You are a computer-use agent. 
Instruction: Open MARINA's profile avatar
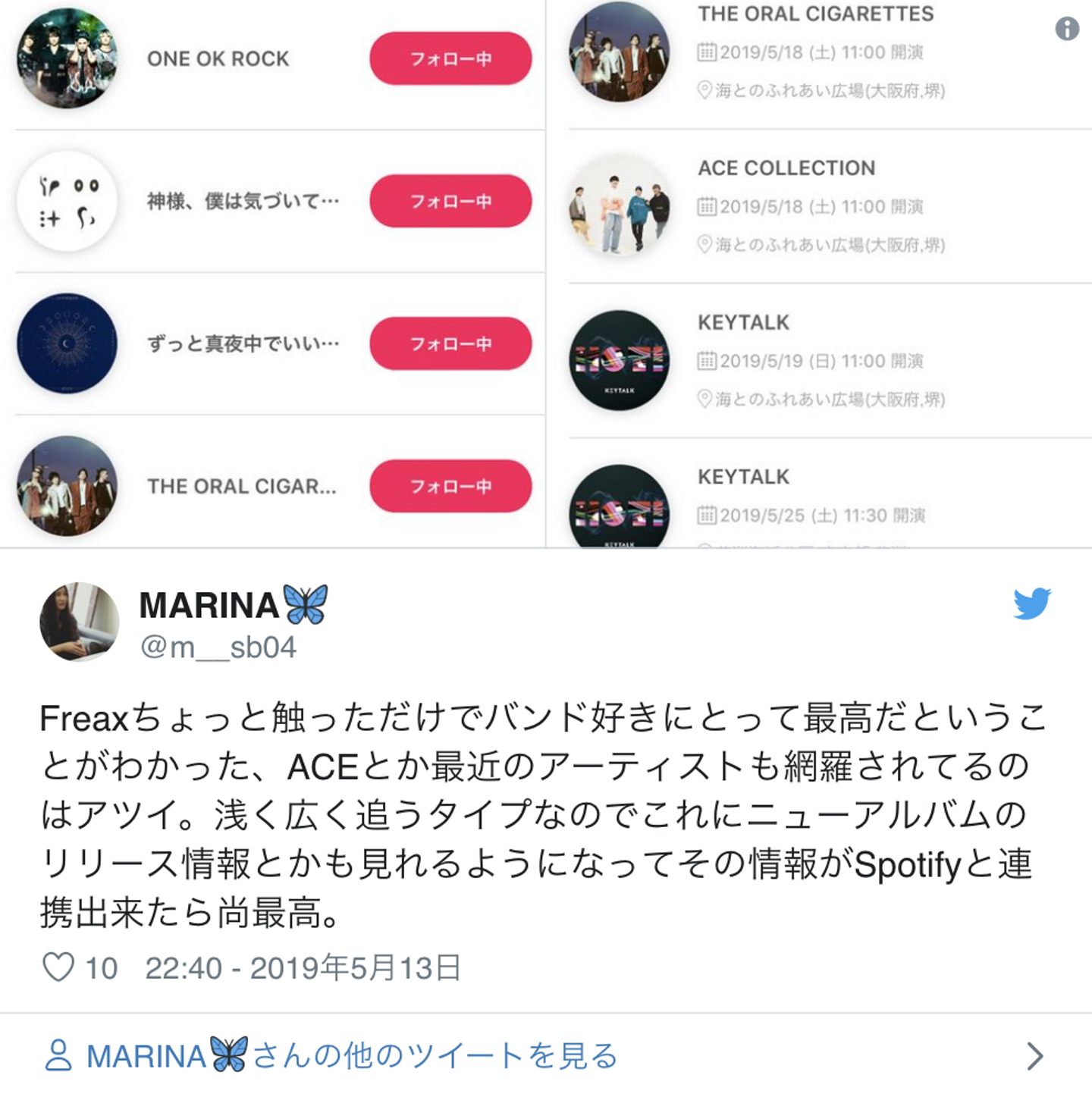[79, 621]
